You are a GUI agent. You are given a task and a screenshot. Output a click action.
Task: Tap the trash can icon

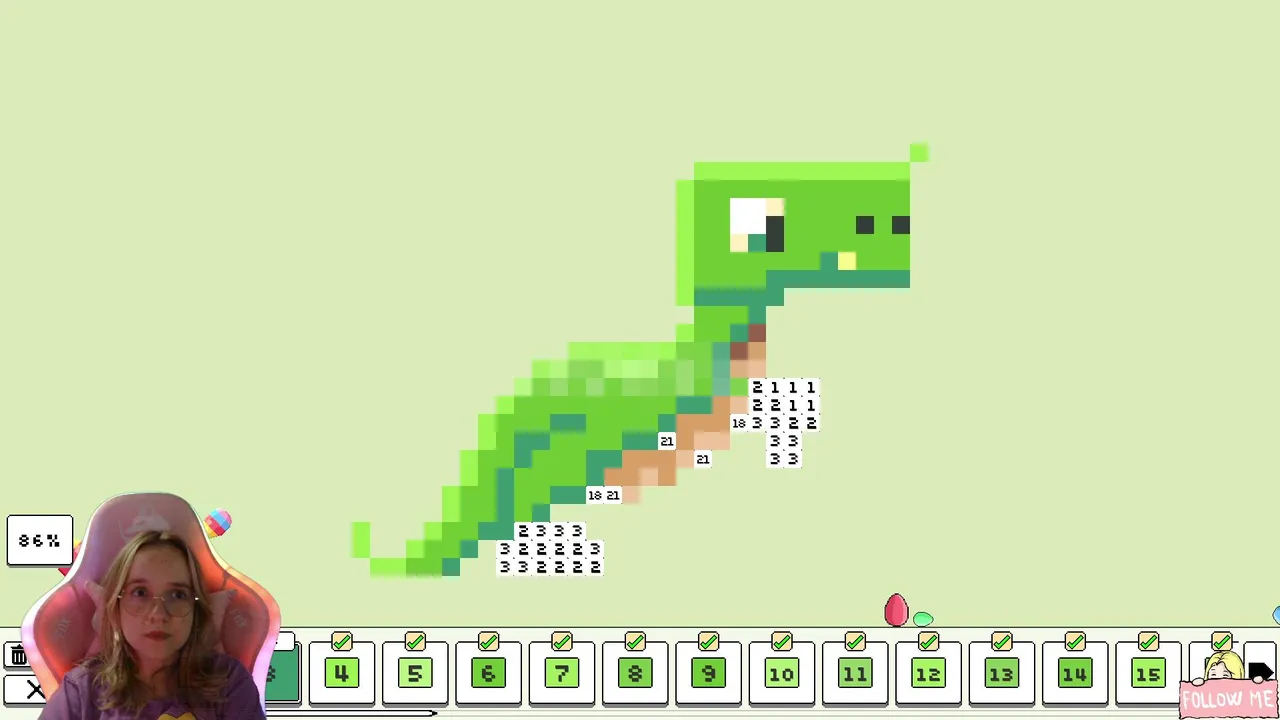pos(19,656)
